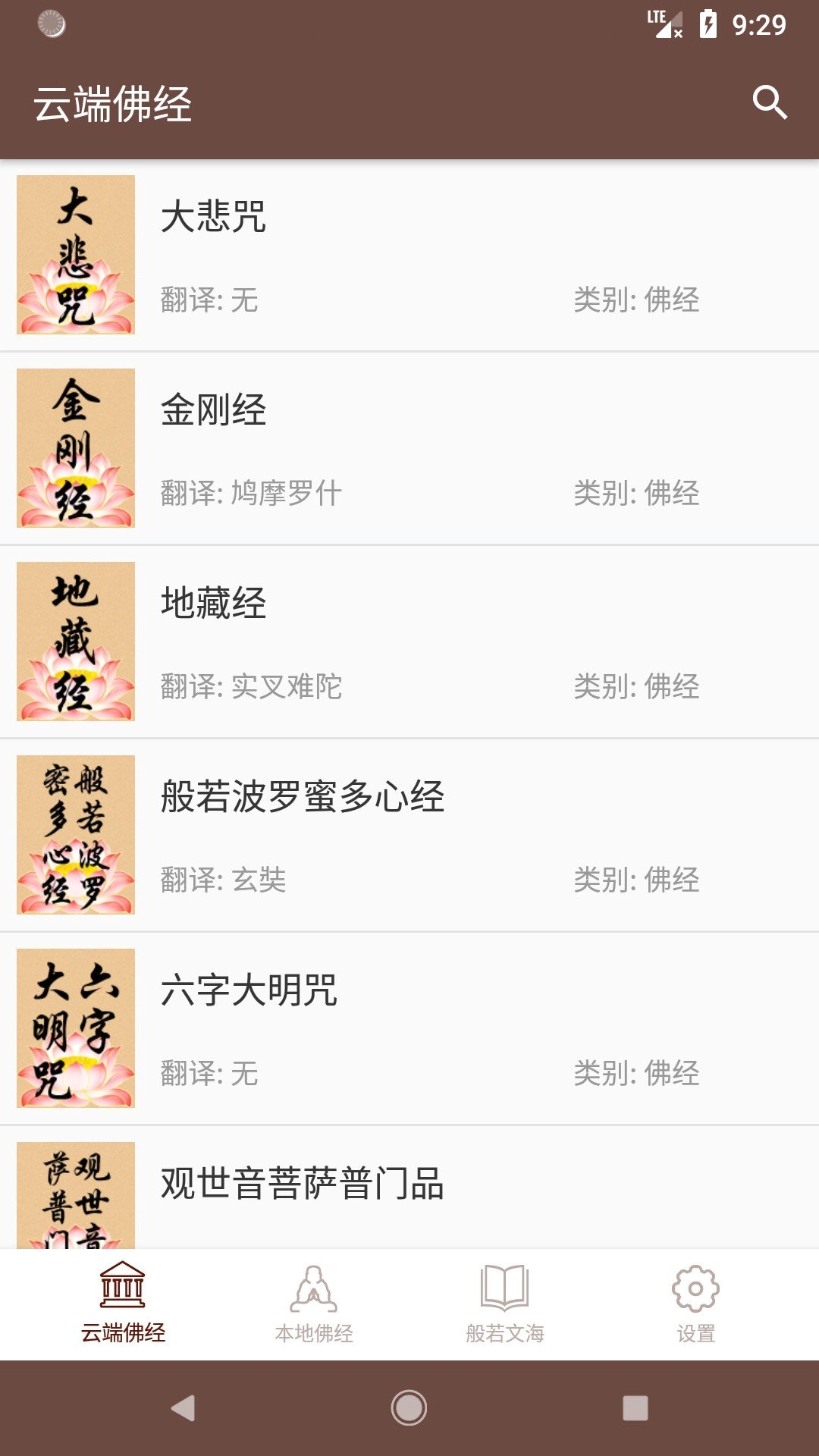819x1456 pixels.
Task: Tap the 大悲咒 lotus cover icon
Action: coord(76,256)
